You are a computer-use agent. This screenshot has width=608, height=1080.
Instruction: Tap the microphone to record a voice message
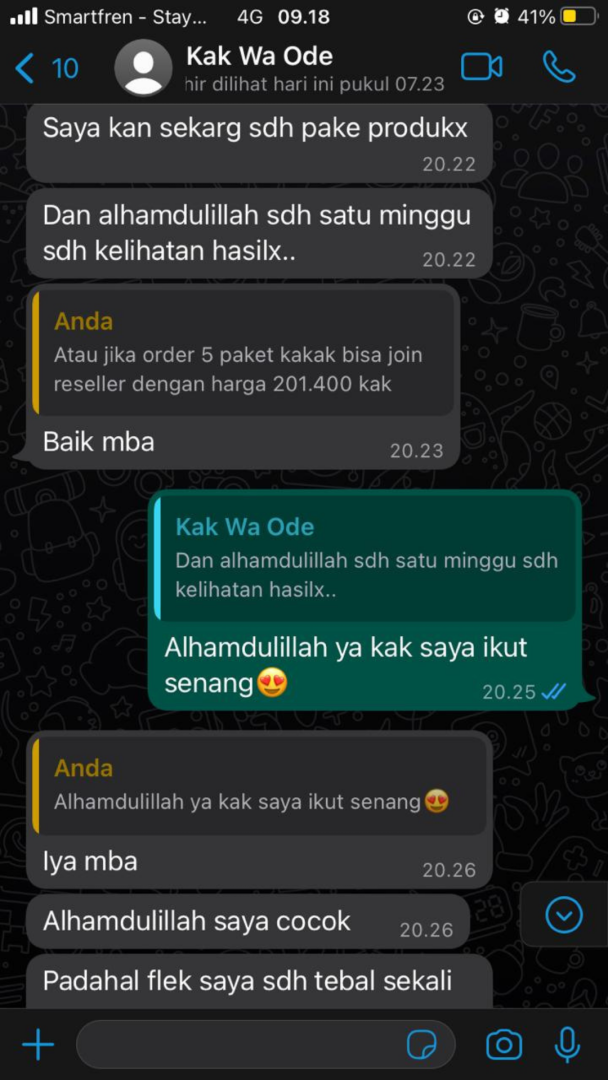[567, 1045]
